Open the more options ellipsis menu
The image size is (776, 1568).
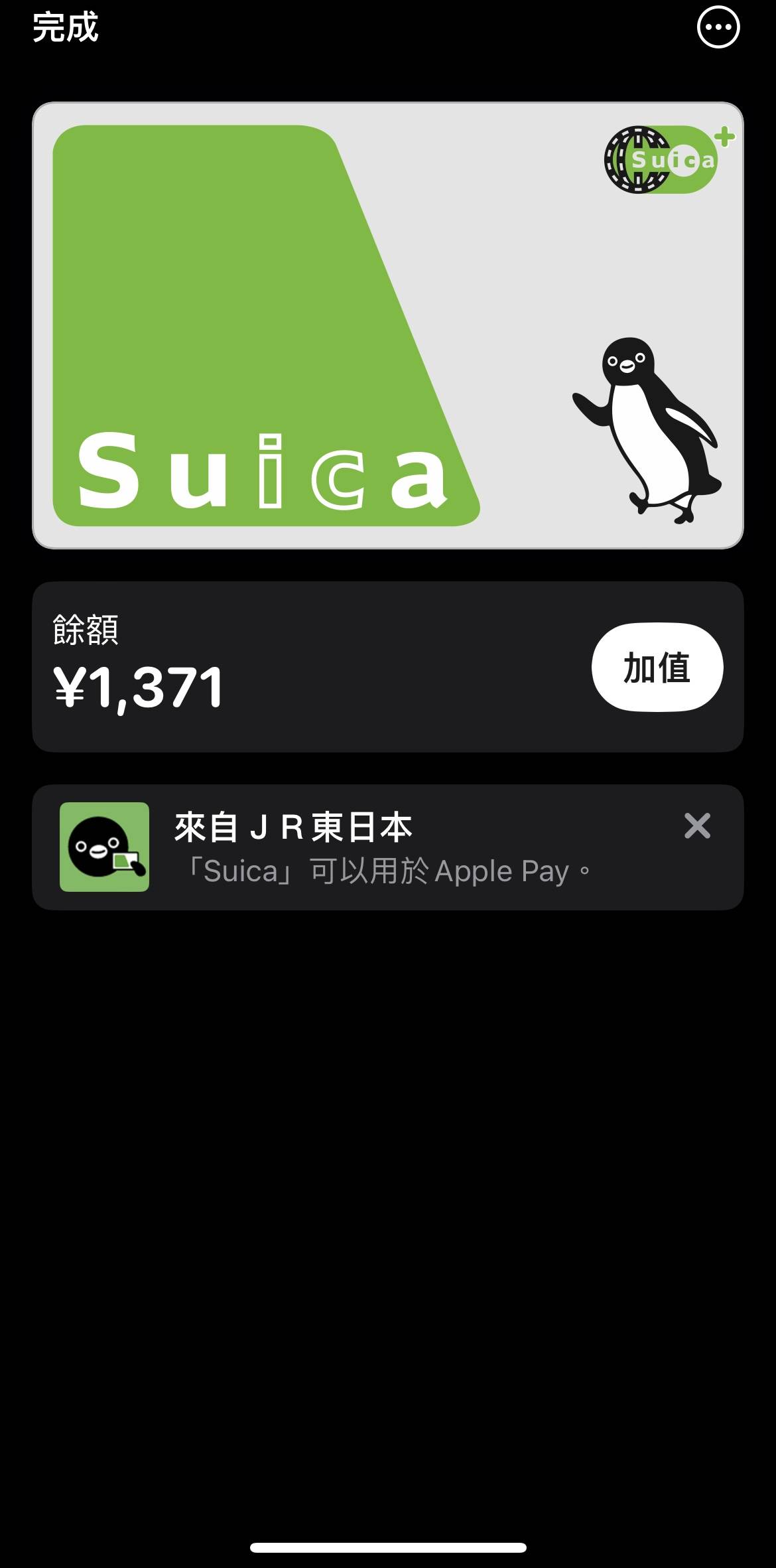[x=719, y=27]
